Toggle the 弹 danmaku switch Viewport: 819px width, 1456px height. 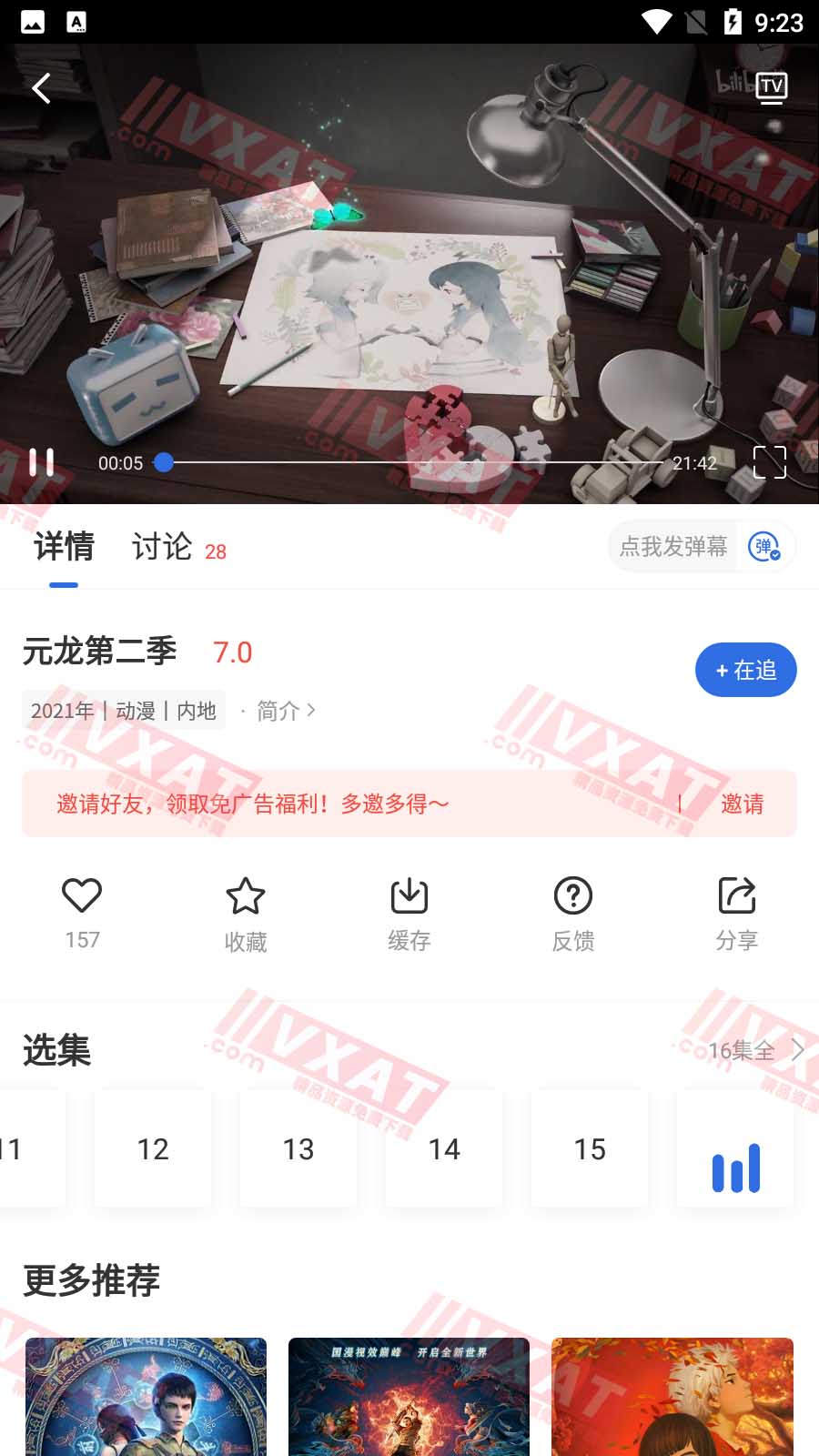point(764,546)
